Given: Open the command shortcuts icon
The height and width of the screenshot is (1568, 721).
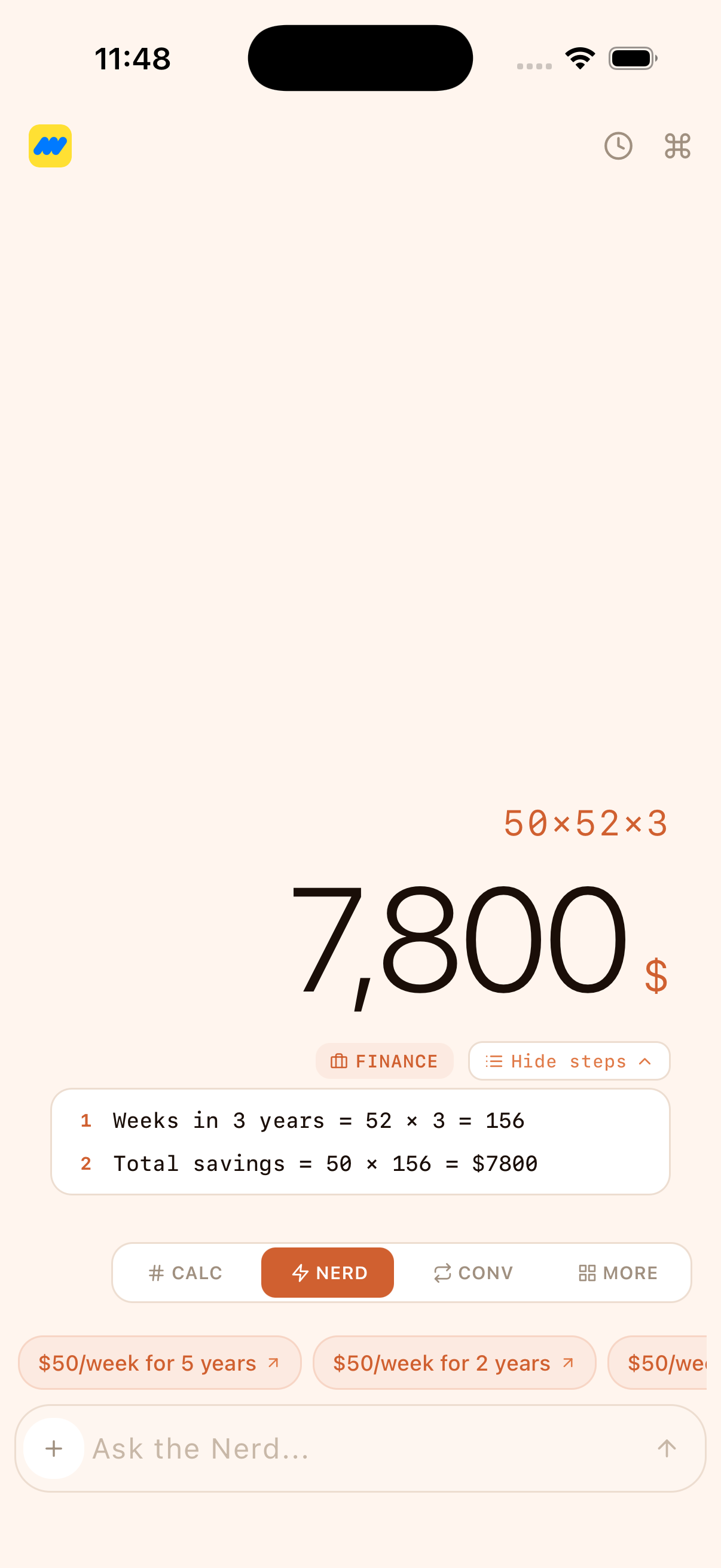Looking at the screenshot, I should (677, 146).
